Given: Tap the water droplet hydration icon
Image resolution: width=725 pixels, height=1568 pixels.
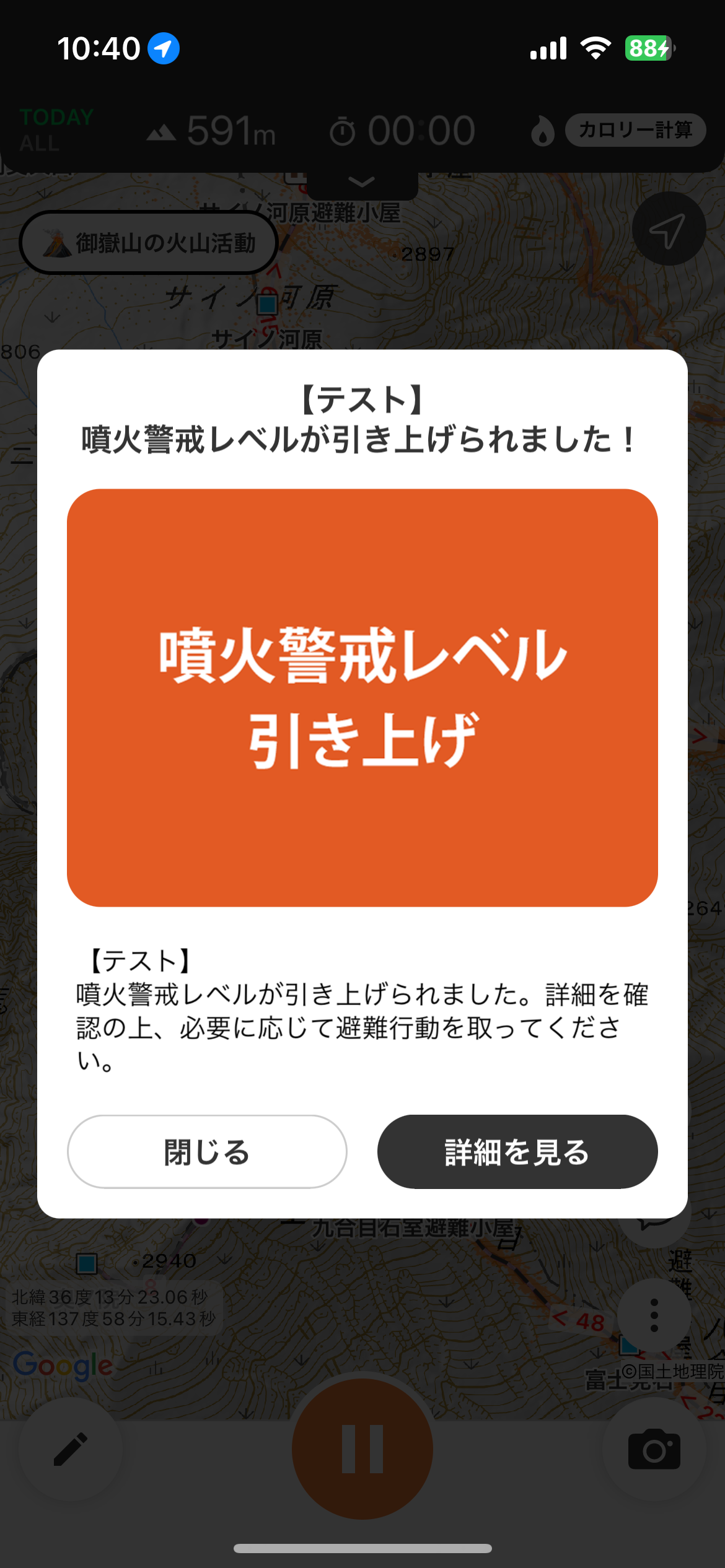Looking at the screenshot, I should coord(542,130).
